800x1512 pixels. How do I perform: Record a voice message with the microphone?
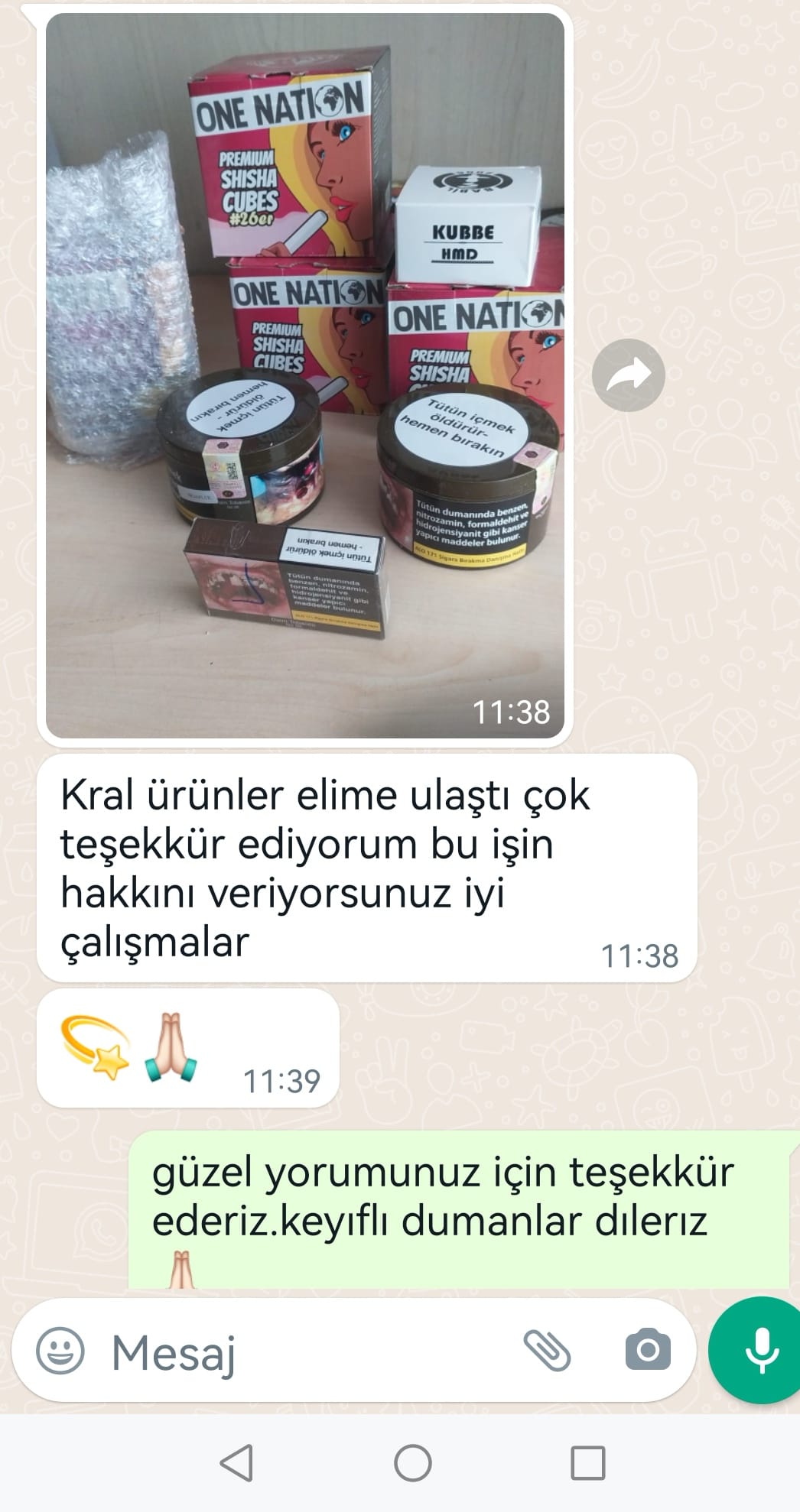(759, 1350)
